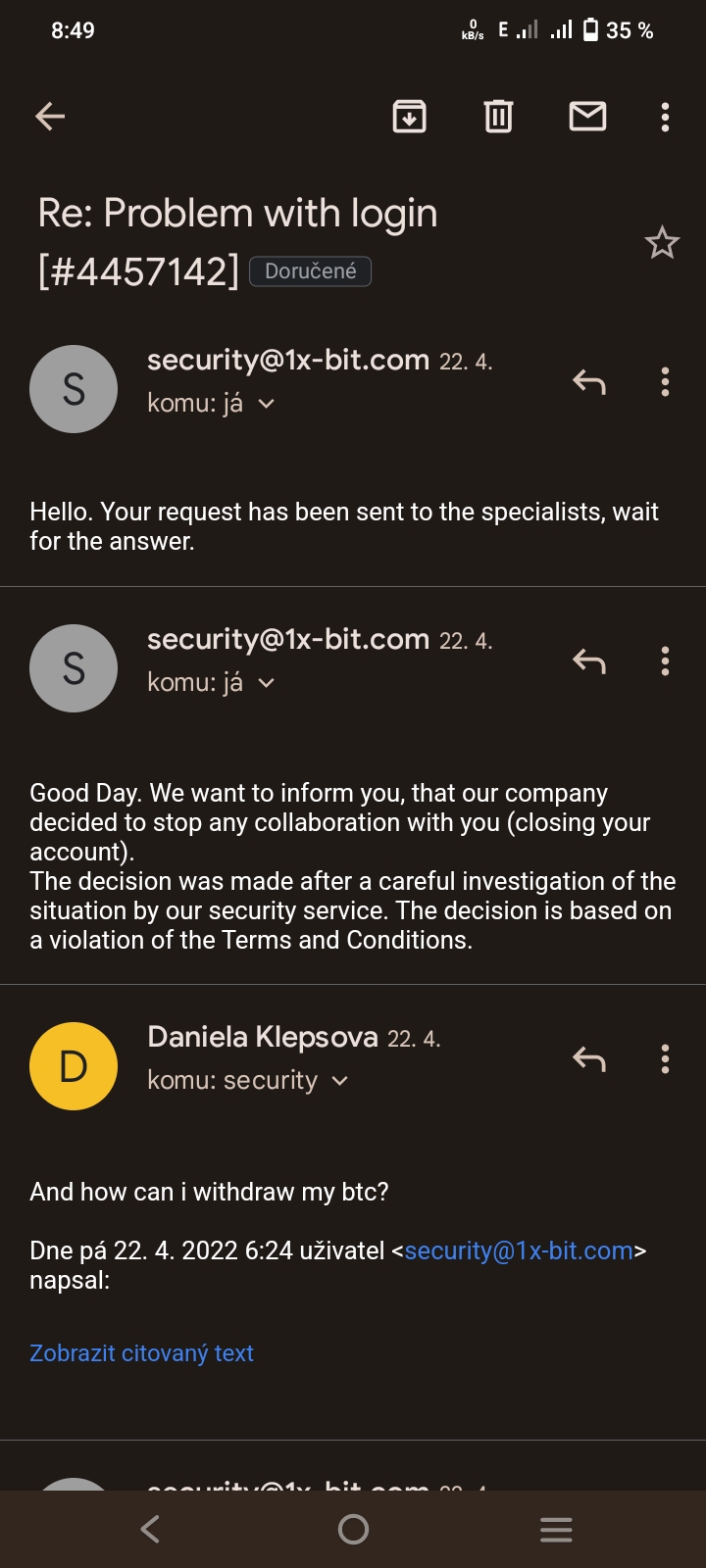Reply to the account closing message
This screenshot has width=706, height=1568.
click(588, 661)
